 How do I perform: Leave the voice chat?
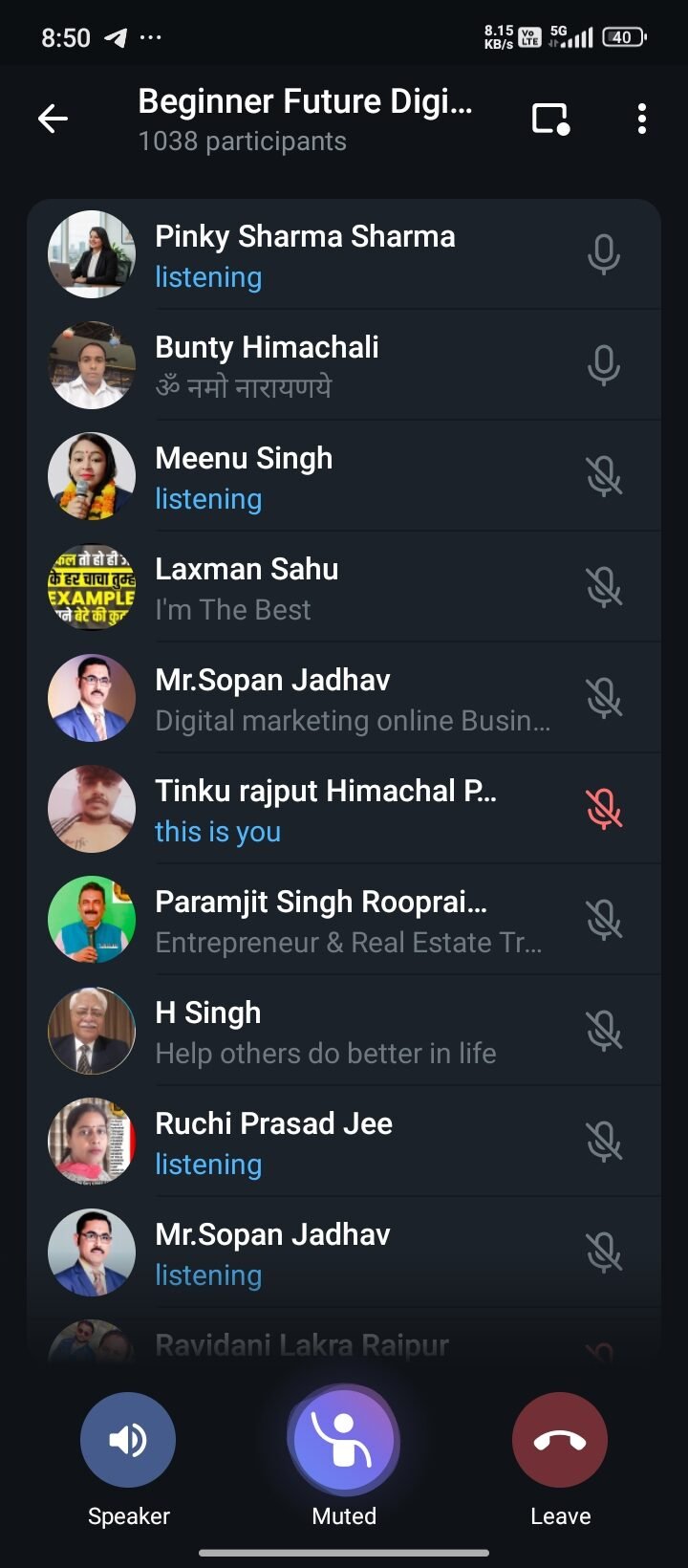click(560, 1440)
